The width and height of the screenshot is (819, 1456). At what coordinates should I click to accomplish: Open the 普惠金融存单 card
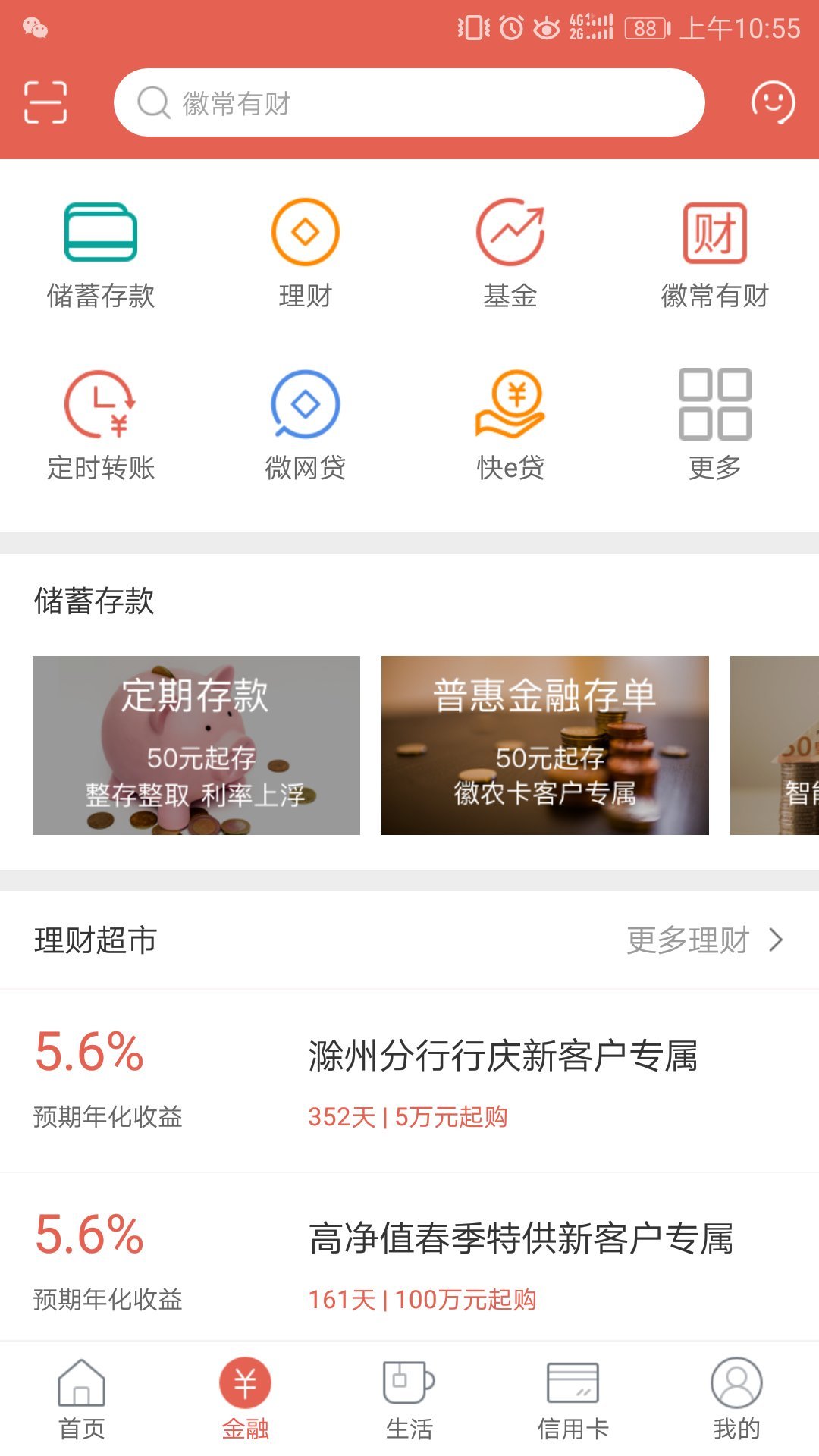[x=545, y=745]
